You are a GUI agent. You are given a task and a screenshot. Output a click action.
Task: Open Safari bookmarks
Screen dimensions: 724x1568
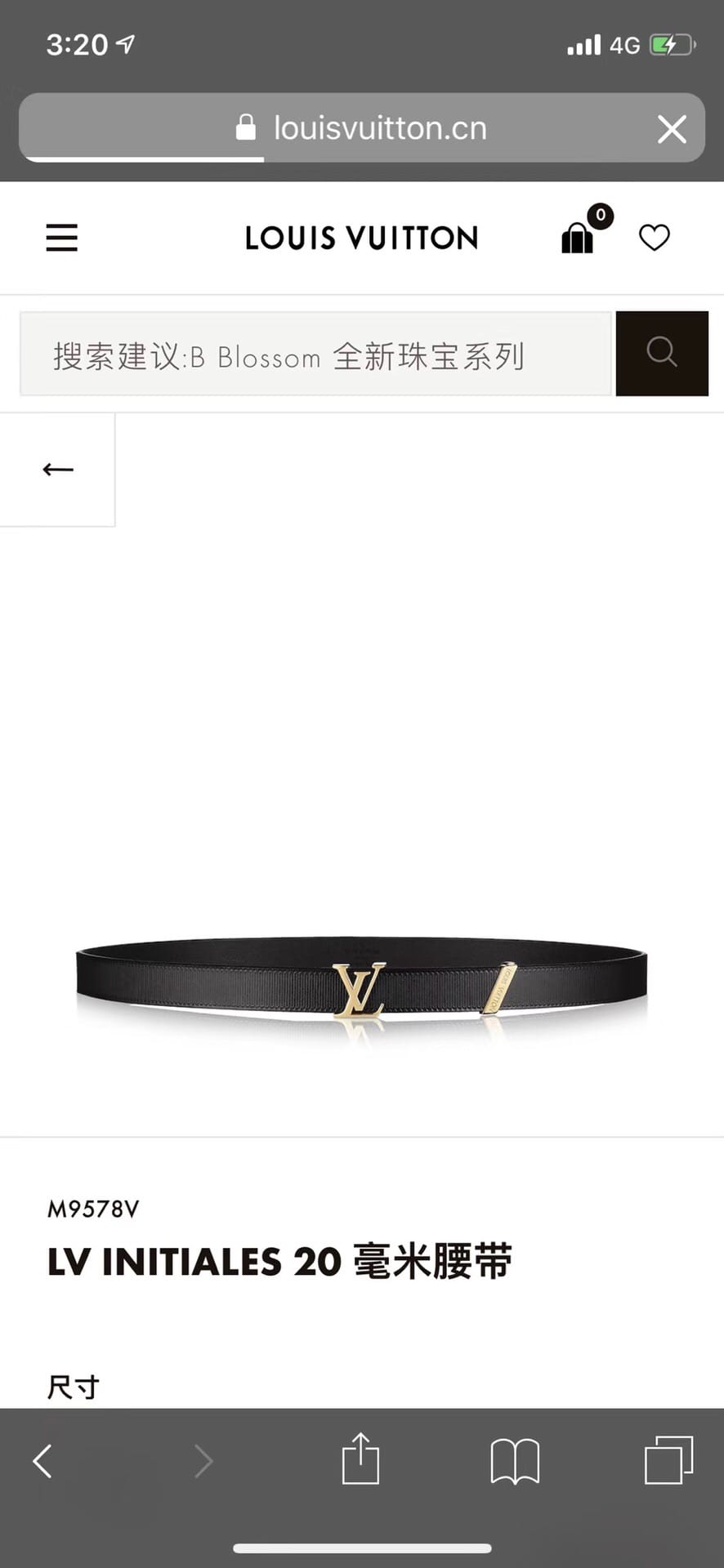pyautogui.click(x=515, y=1461)
